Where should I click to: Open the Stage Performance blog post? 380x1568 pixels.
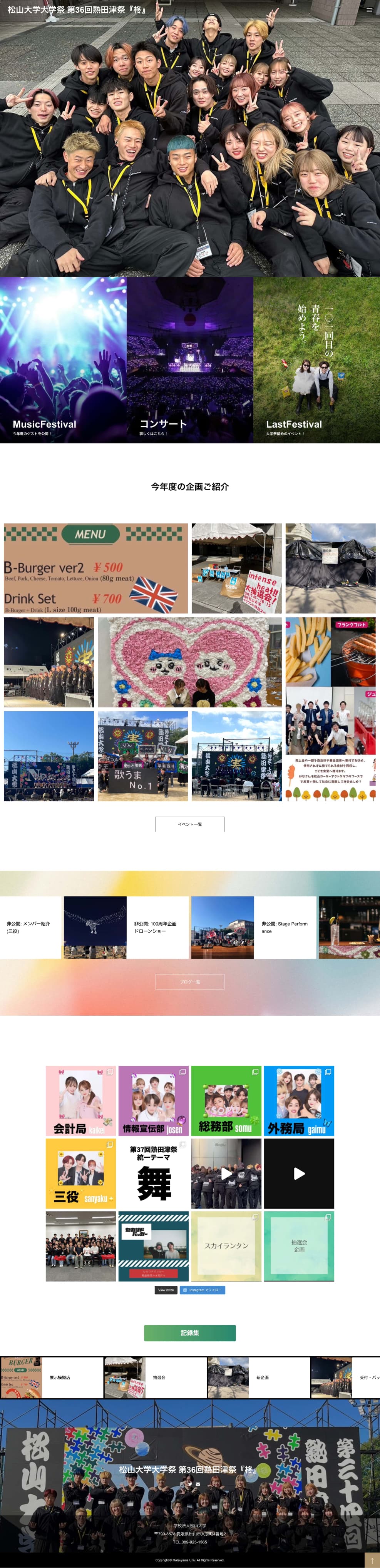285,927
